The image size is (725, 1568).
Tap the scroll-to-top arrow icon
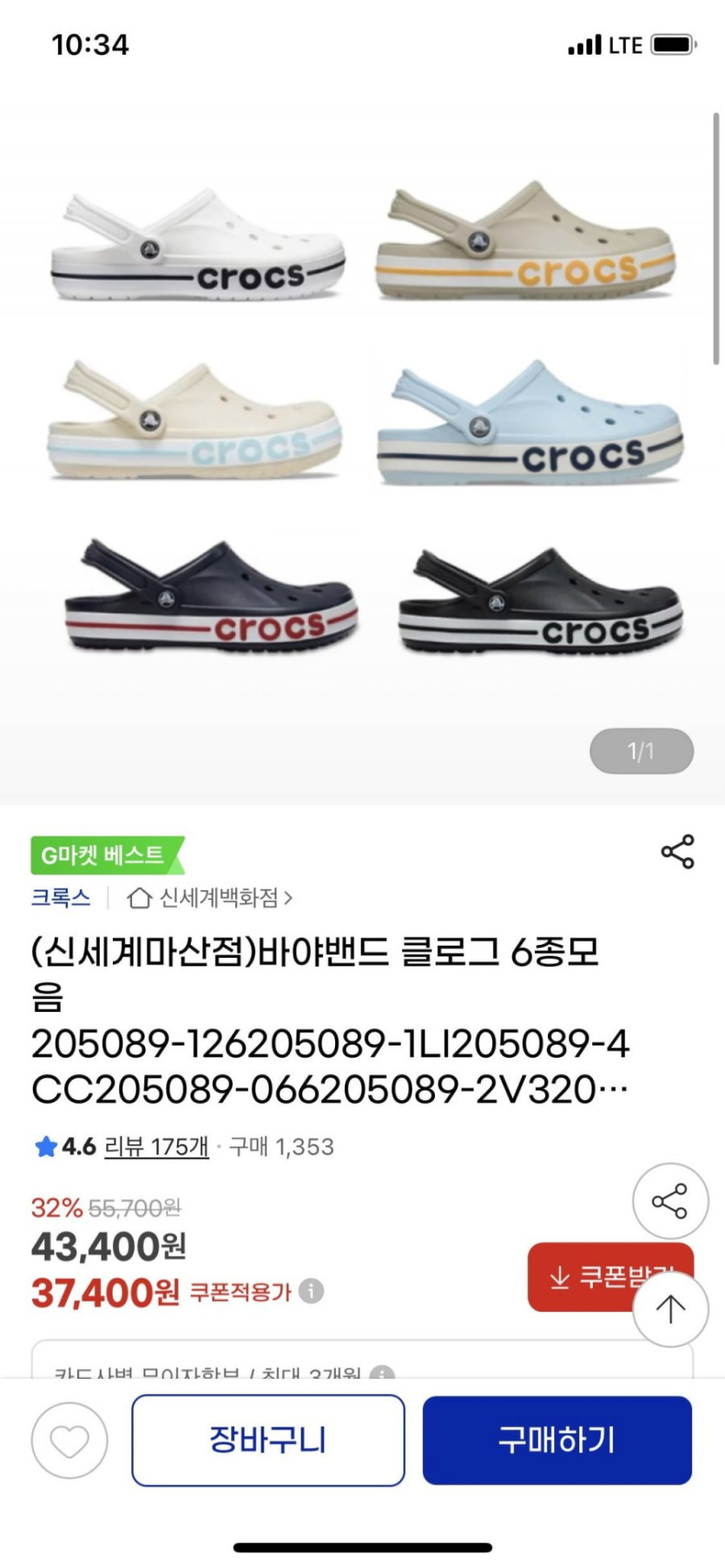(x=669, y=1310)
